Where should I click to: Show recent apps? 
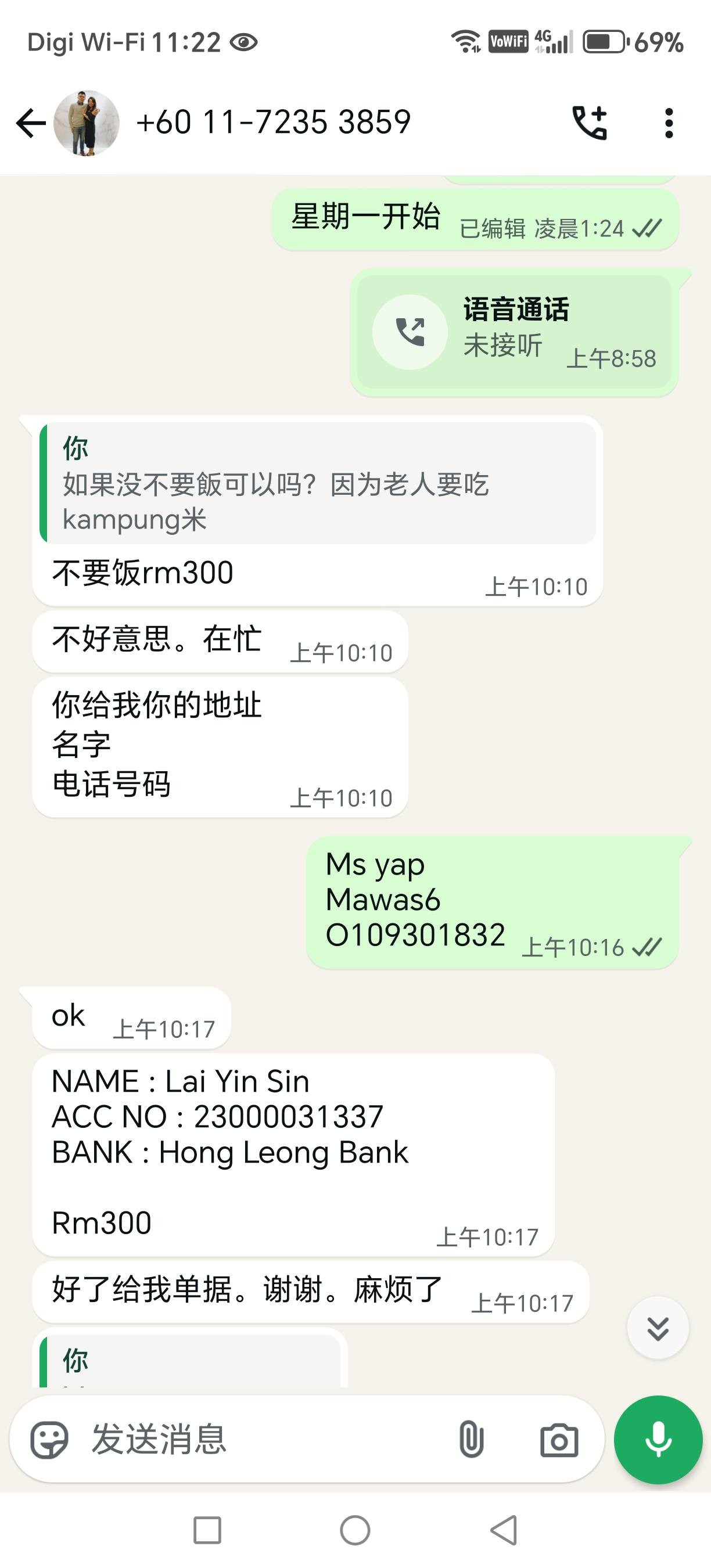click(207, 1530)
